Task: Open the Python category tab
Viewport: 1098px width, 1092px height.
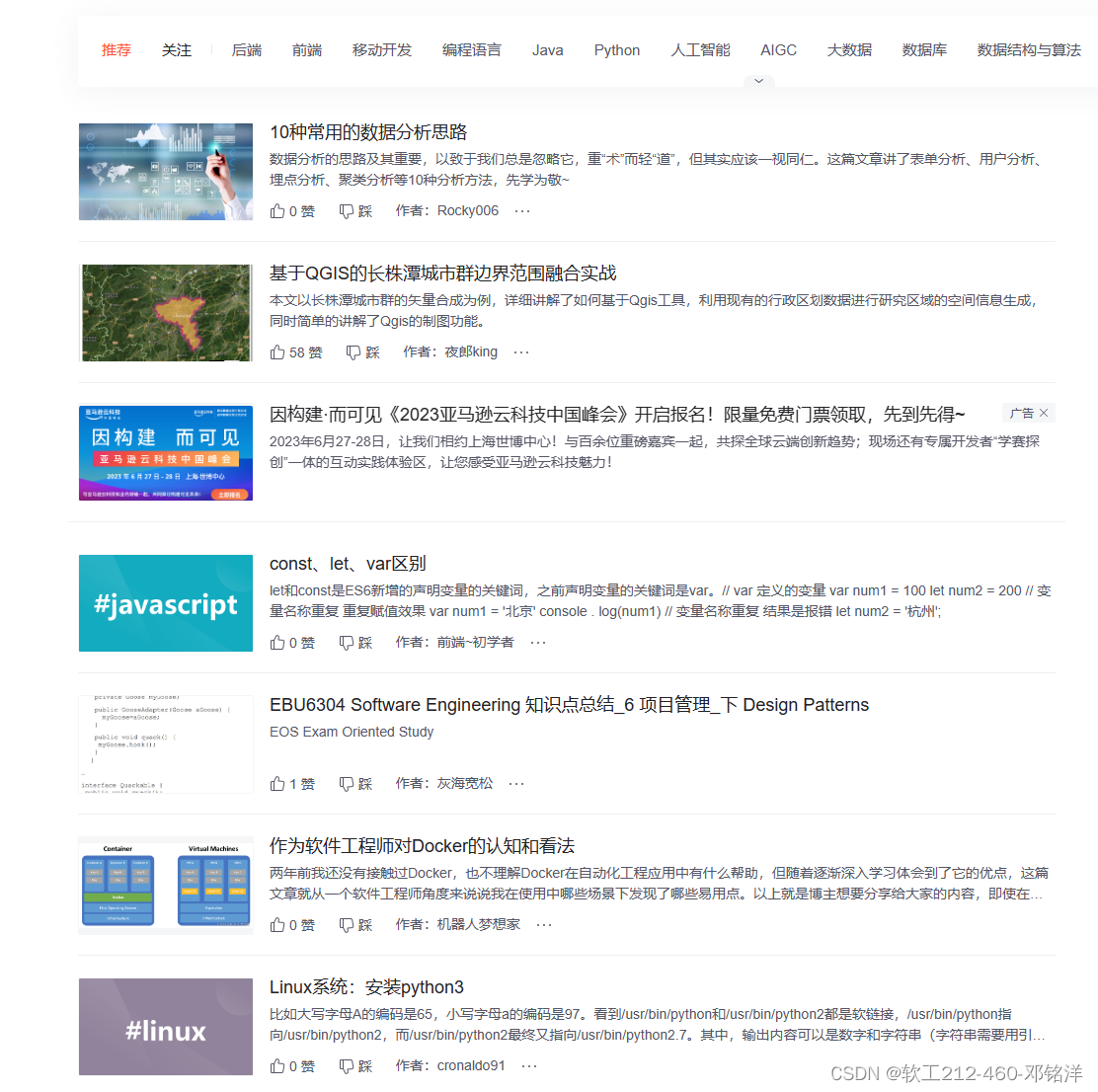Action: pos(616,50)
